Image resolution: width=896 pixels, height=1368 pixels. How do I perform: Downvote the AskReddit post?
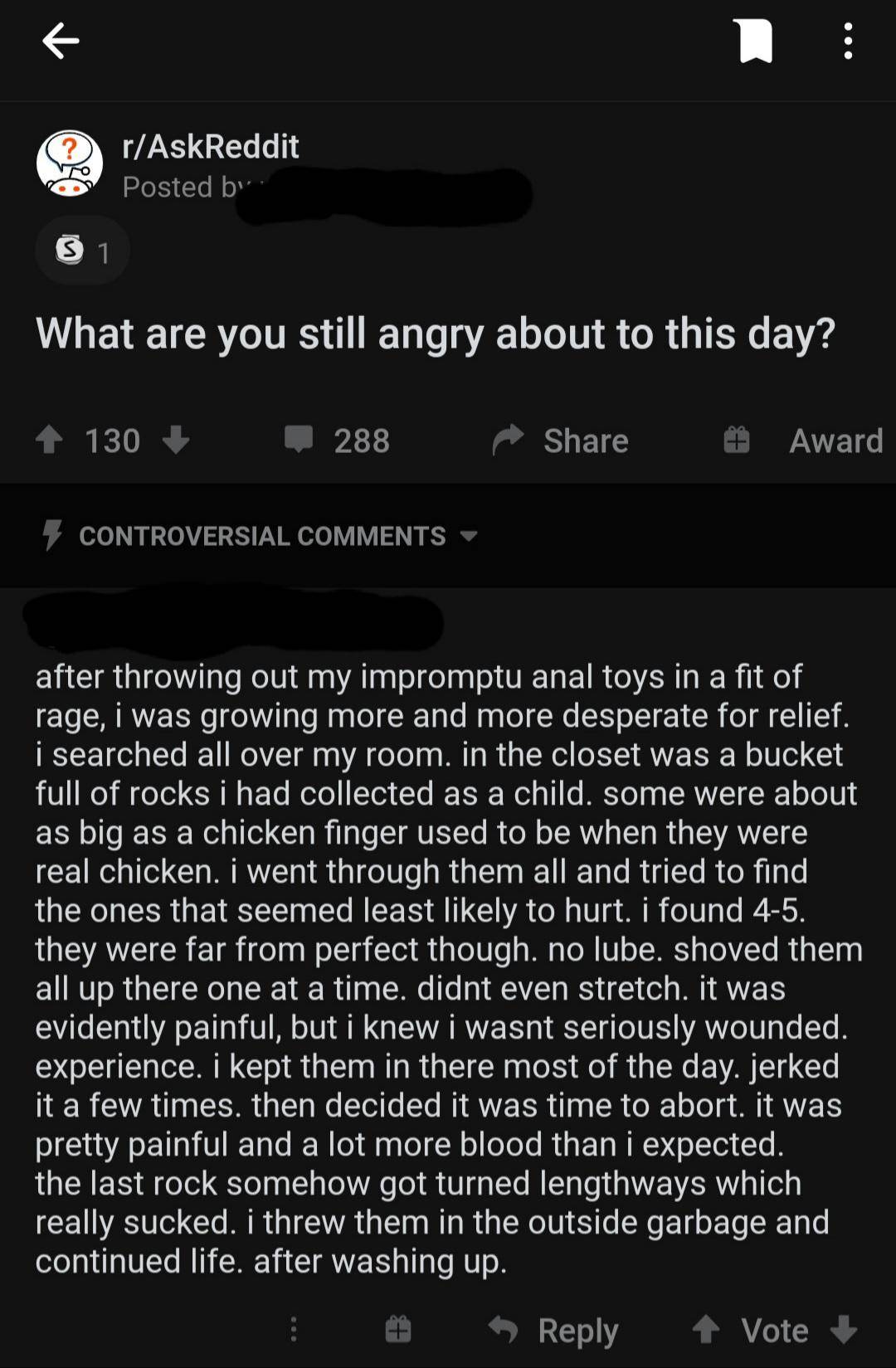pyautogui.click(x=176, y=440)
